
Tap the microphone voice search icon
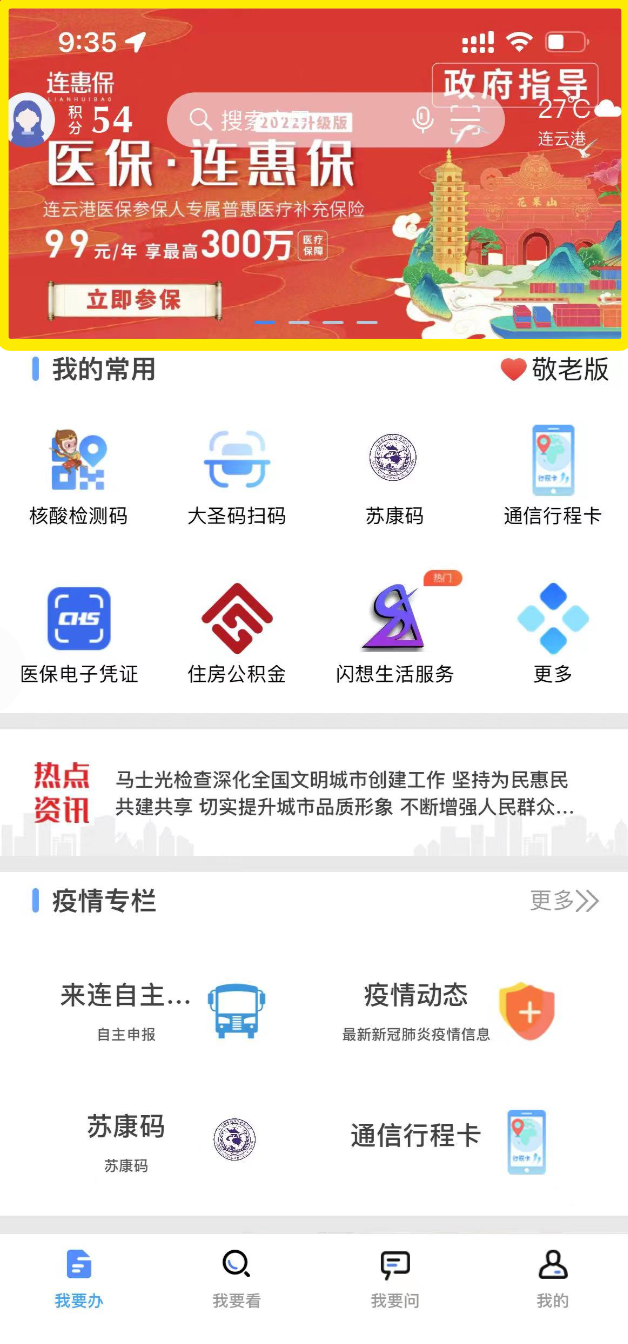[x=423, y=121]
